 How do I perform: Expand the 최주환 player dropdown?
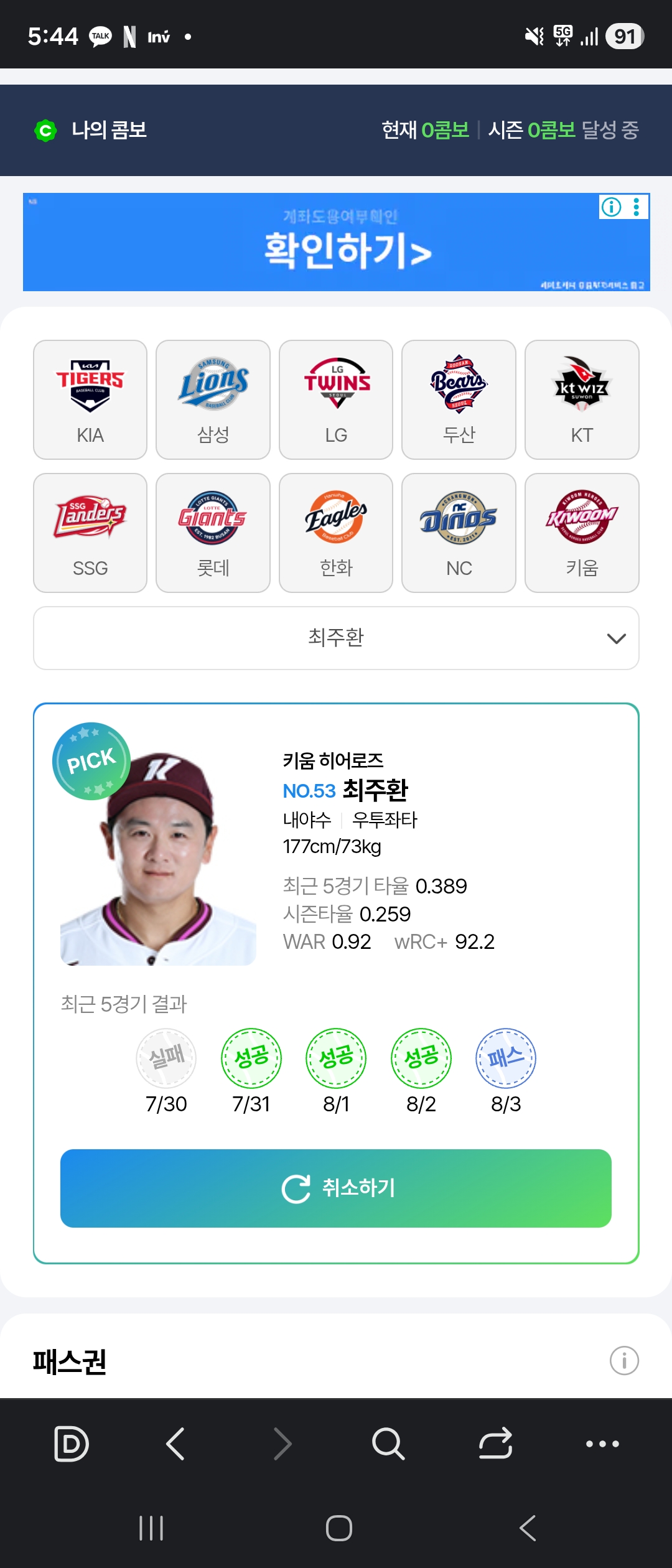point(336,638)
